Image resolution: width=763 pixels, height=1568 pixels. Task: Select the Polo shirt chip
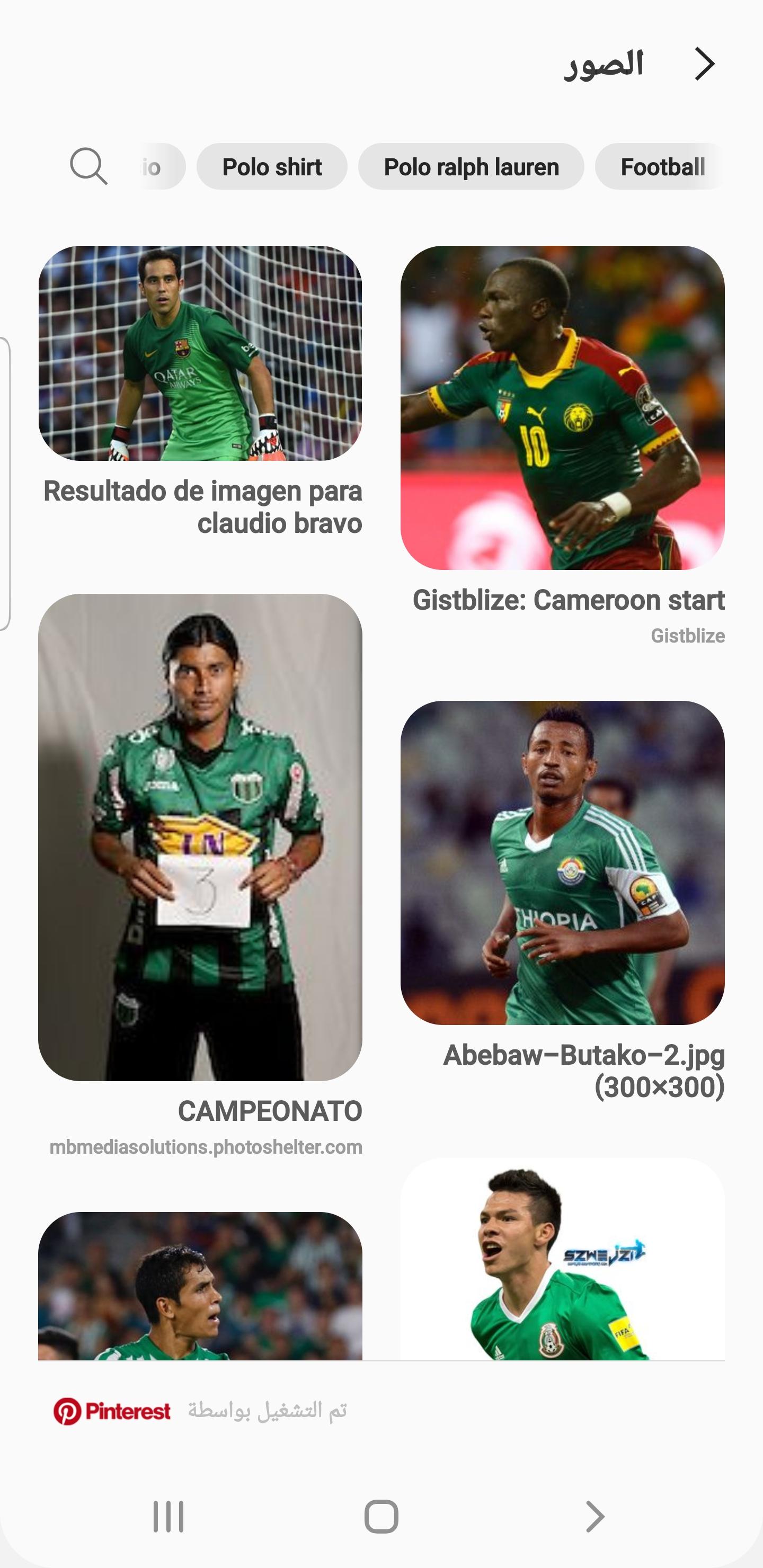point(272,167)
